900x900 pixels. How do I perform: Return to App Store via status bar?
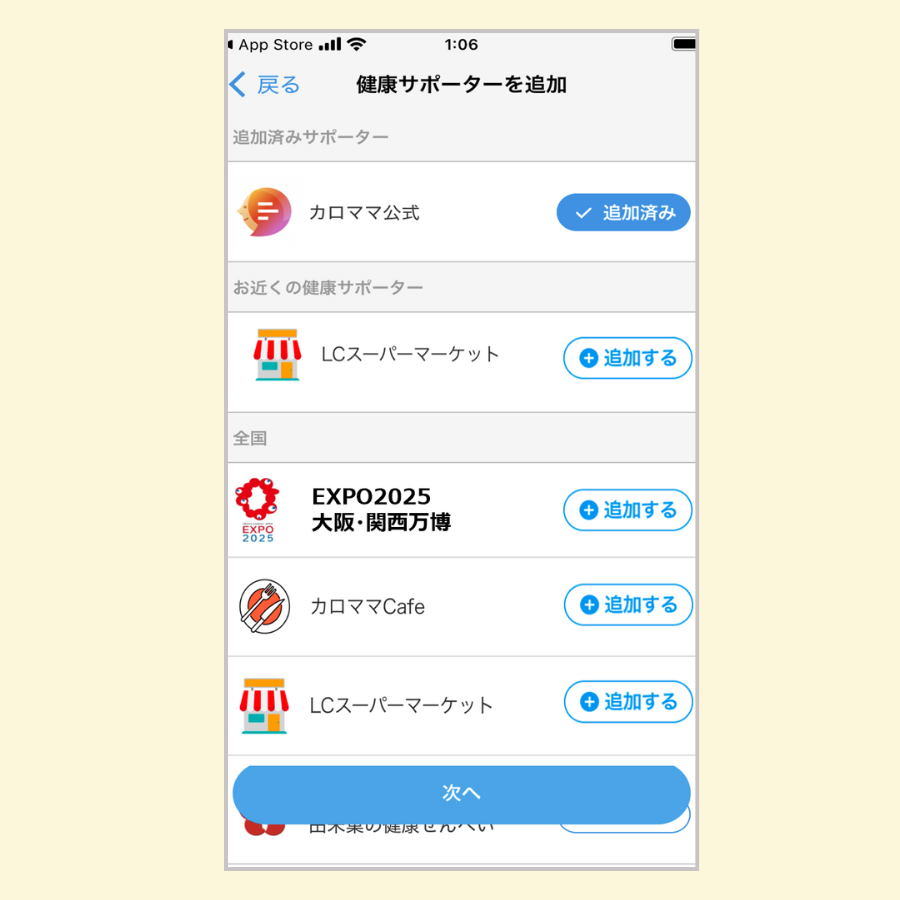click(272, 45)
